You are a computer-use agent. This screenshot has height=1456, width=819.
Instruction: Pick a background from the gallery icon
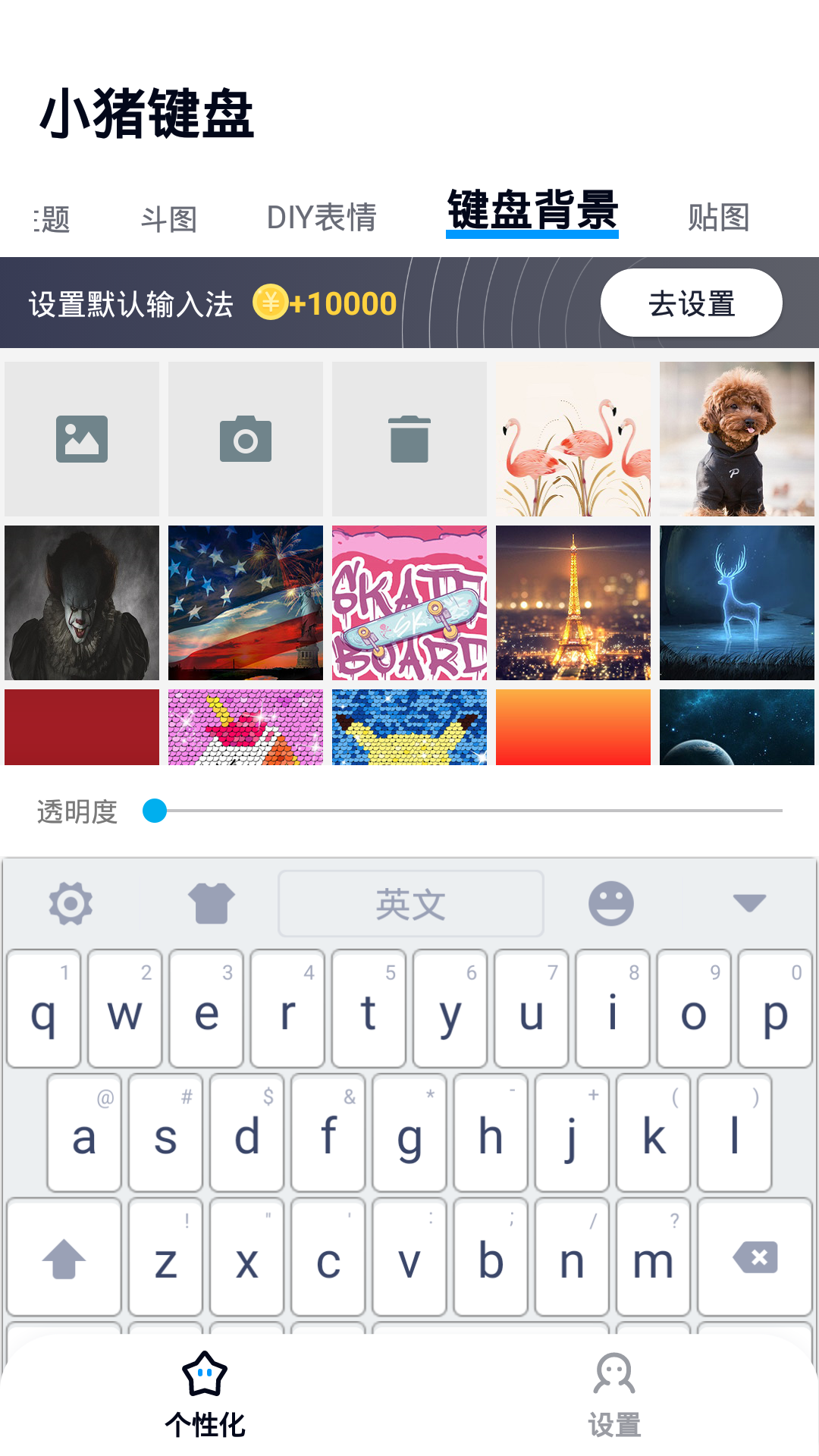coord(82,439)
